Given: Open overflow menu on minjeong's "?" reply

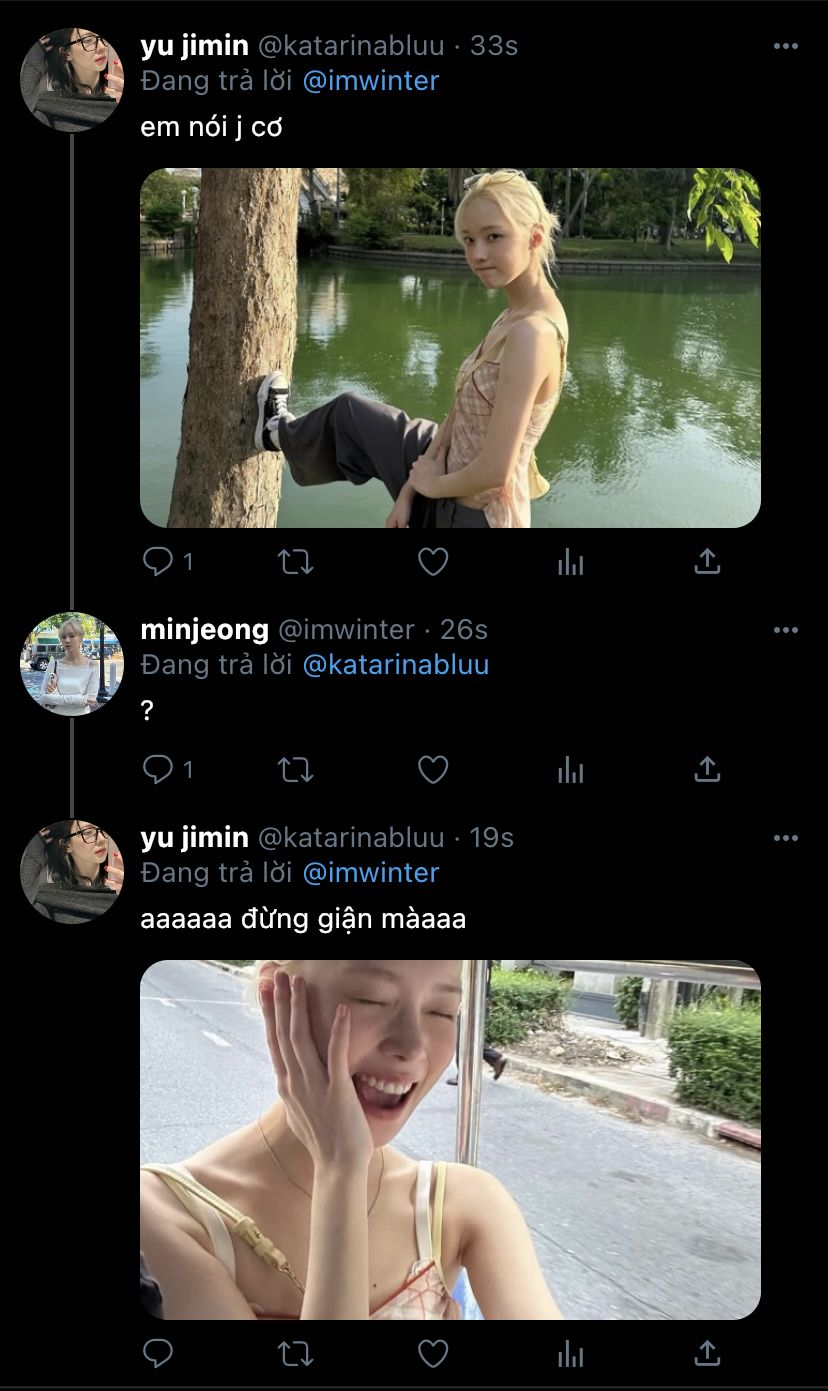Looking at the screenshot, I should [x=786, y=630].
